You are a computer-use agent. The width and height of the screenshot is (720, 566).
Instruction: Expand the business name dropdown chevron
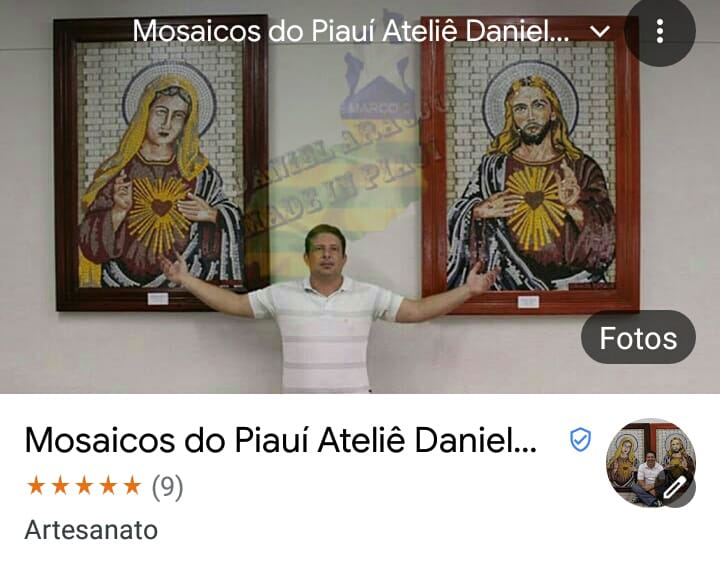click(600, 31)
